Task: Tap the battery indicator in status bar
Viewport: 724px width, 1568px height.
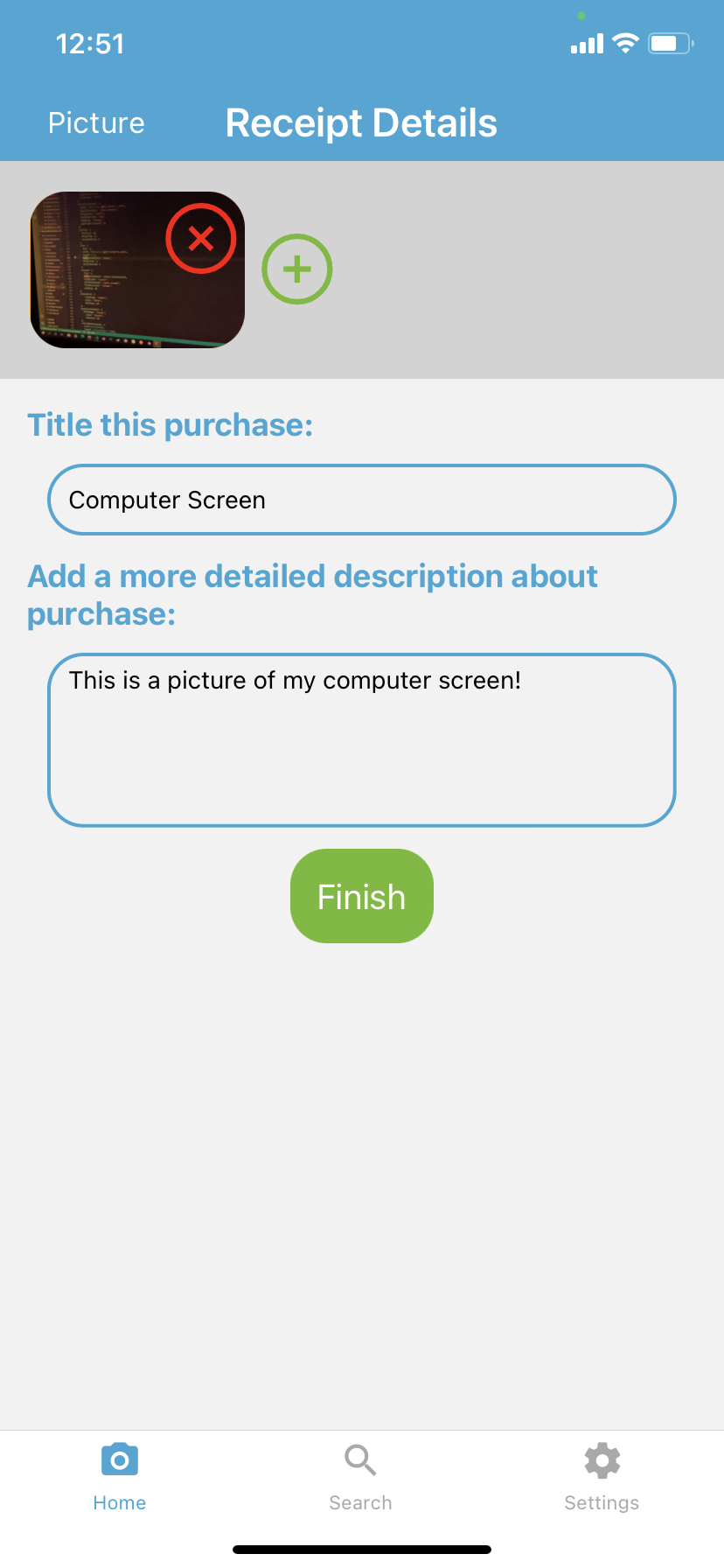Action: click(x=670, y=42)
